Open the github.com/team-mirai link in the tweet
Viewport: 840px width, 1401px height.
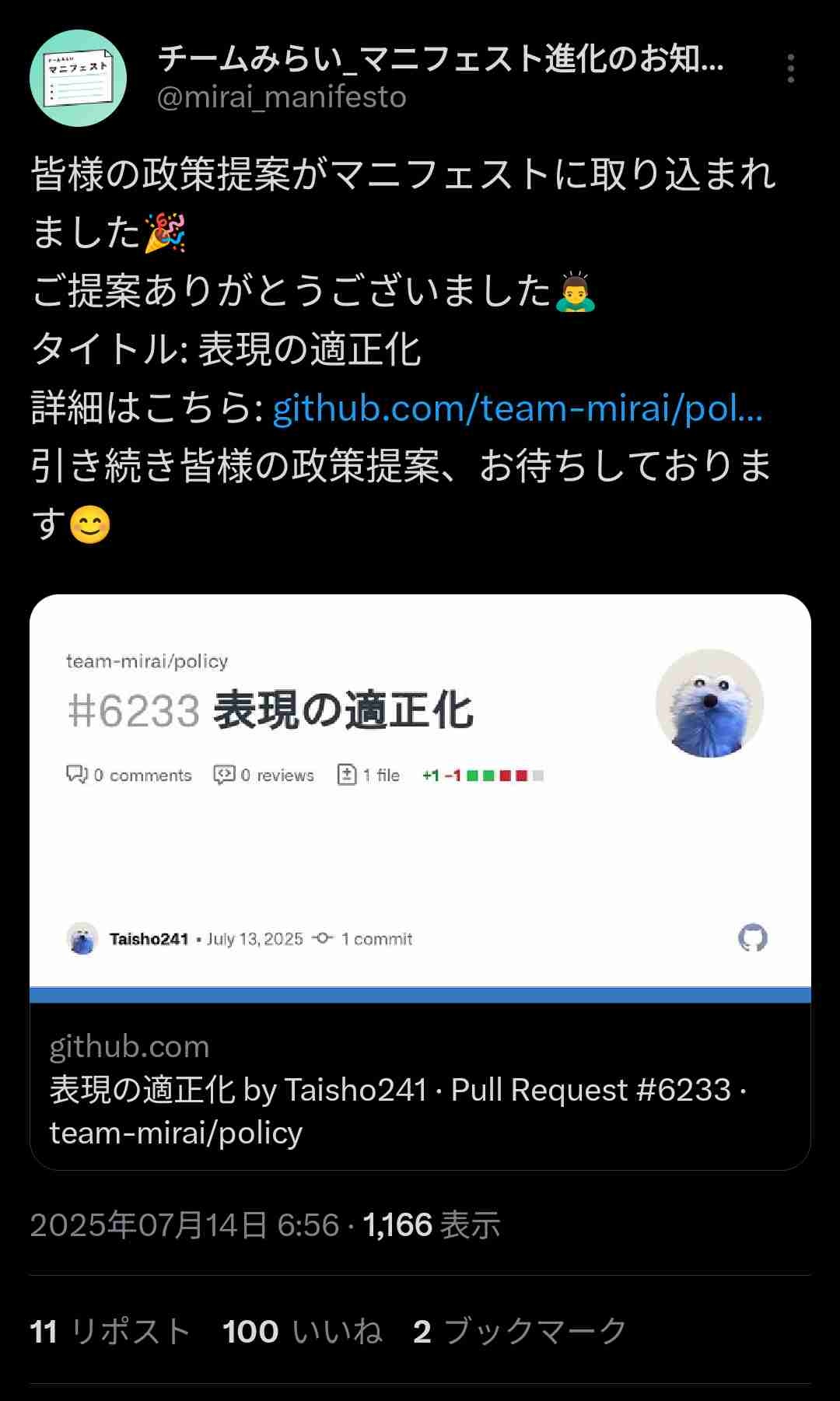(x=516, y=408)
